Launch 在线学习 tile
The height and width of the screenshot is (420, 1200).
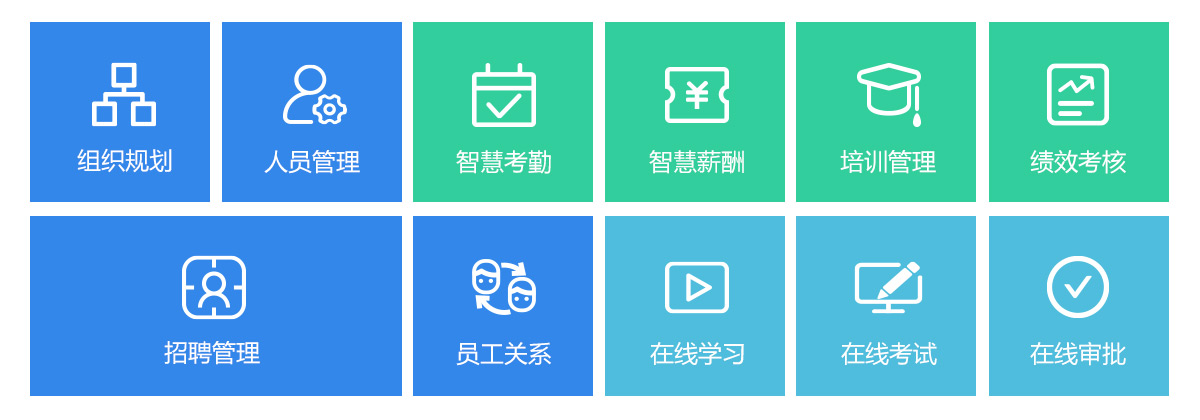pyautogui.click(x=695, y=306)
